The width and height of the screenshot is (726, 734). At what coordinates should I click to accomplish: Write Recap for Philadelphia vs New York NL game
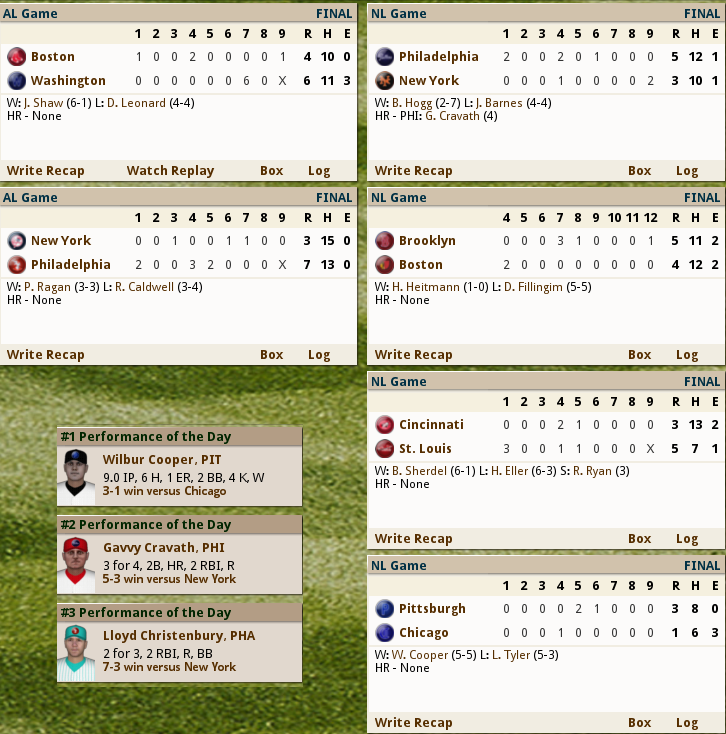(414, 170)
